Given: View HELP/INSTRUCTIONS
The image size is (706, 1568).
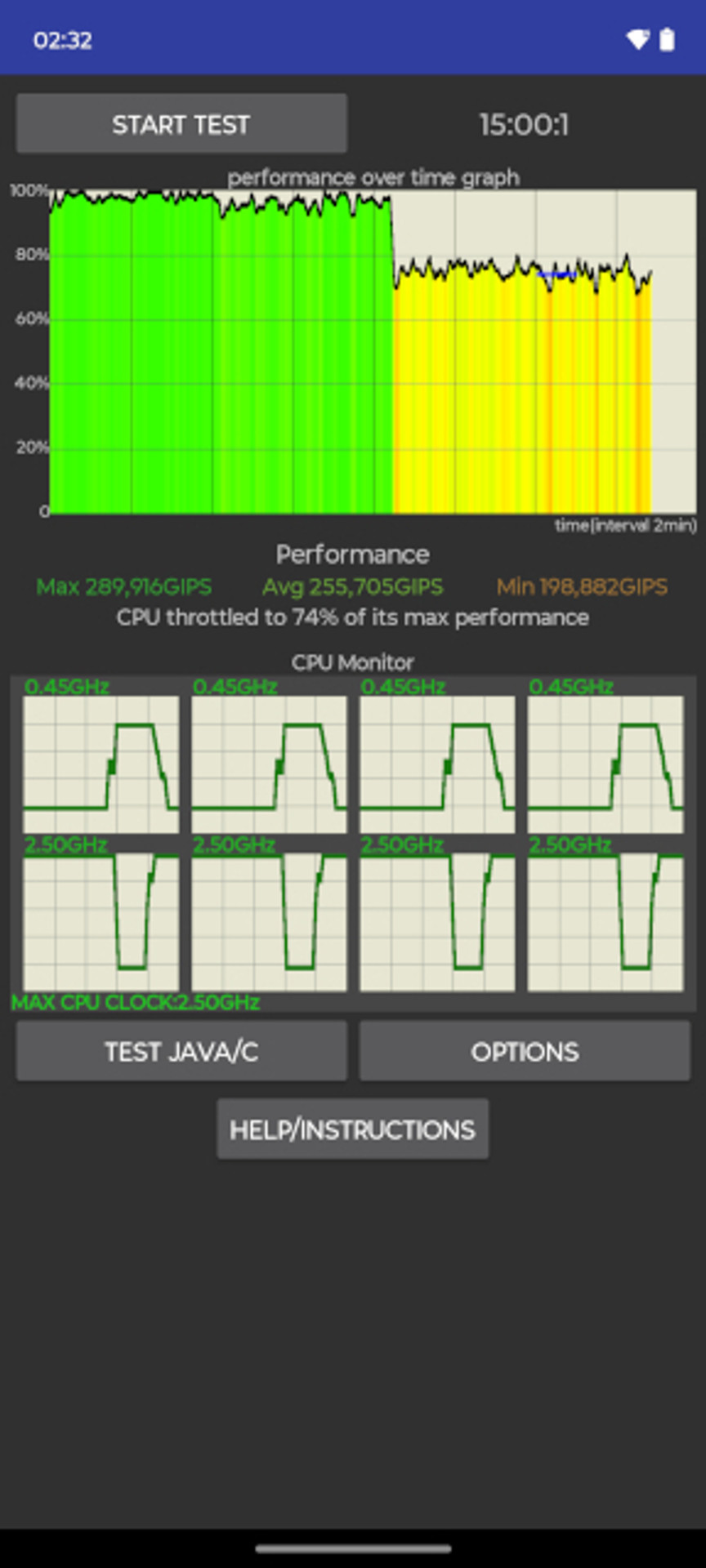Looking at the screenshot, I should [x=352, y=1129].
